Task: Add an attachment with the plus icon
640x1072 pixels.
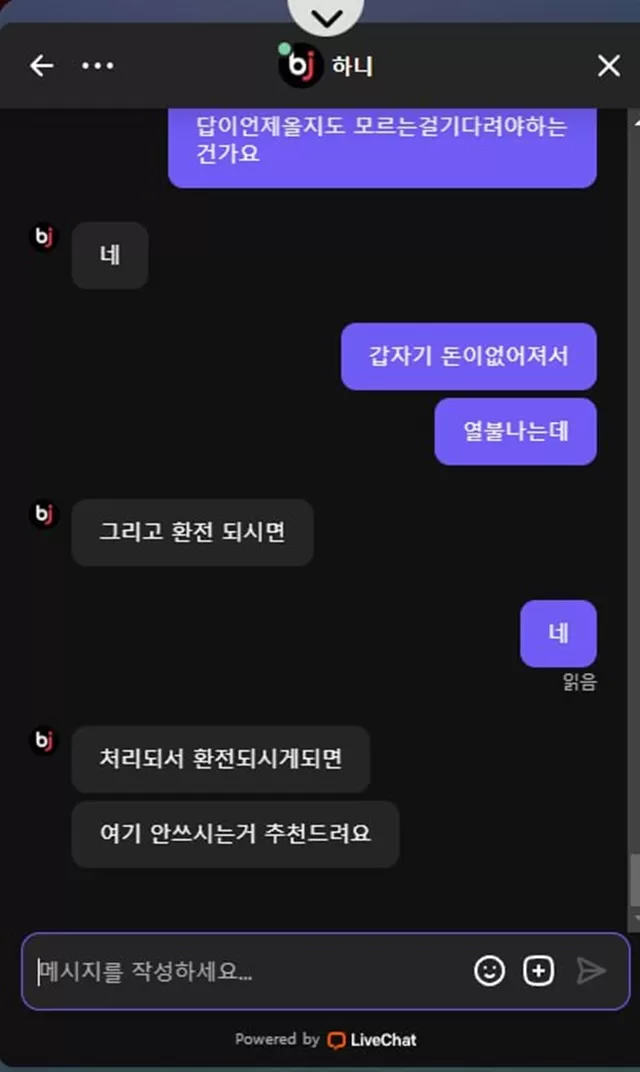Action: [539, 971]
